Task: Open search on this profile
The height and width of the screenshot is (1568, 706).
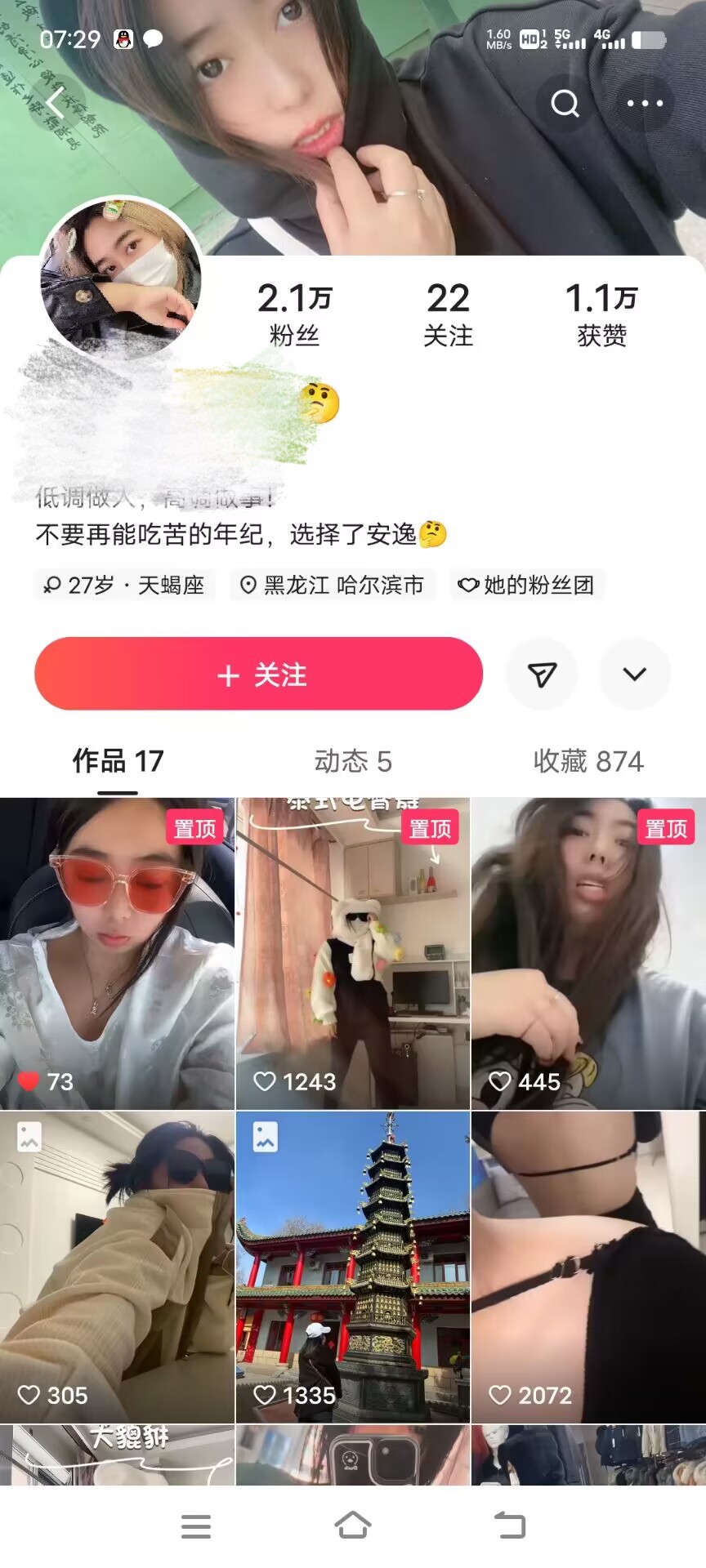Action: click(565, 104)
